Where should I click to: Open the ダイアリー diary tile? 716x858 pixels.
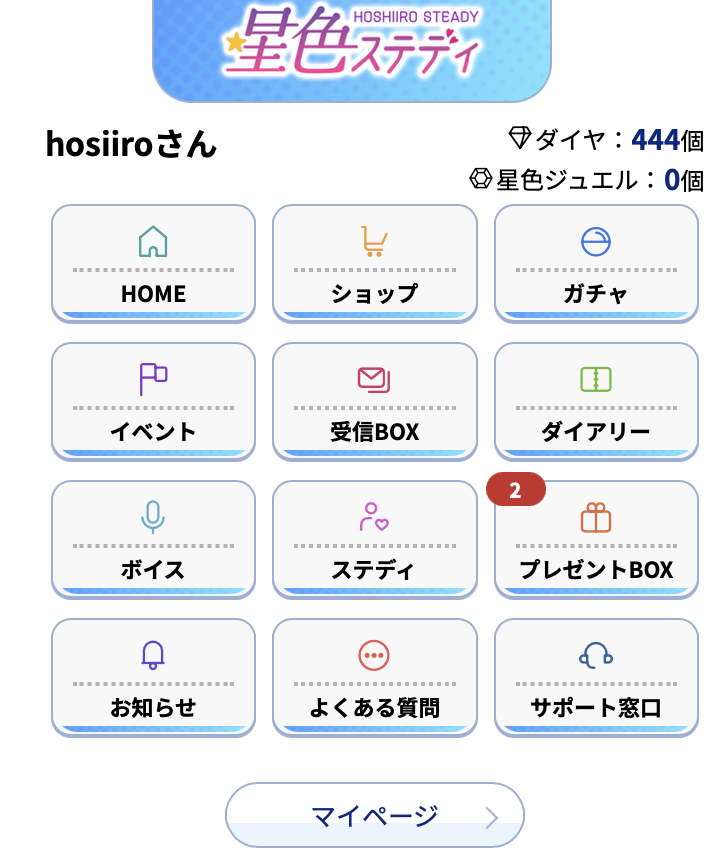click(596, 402)
